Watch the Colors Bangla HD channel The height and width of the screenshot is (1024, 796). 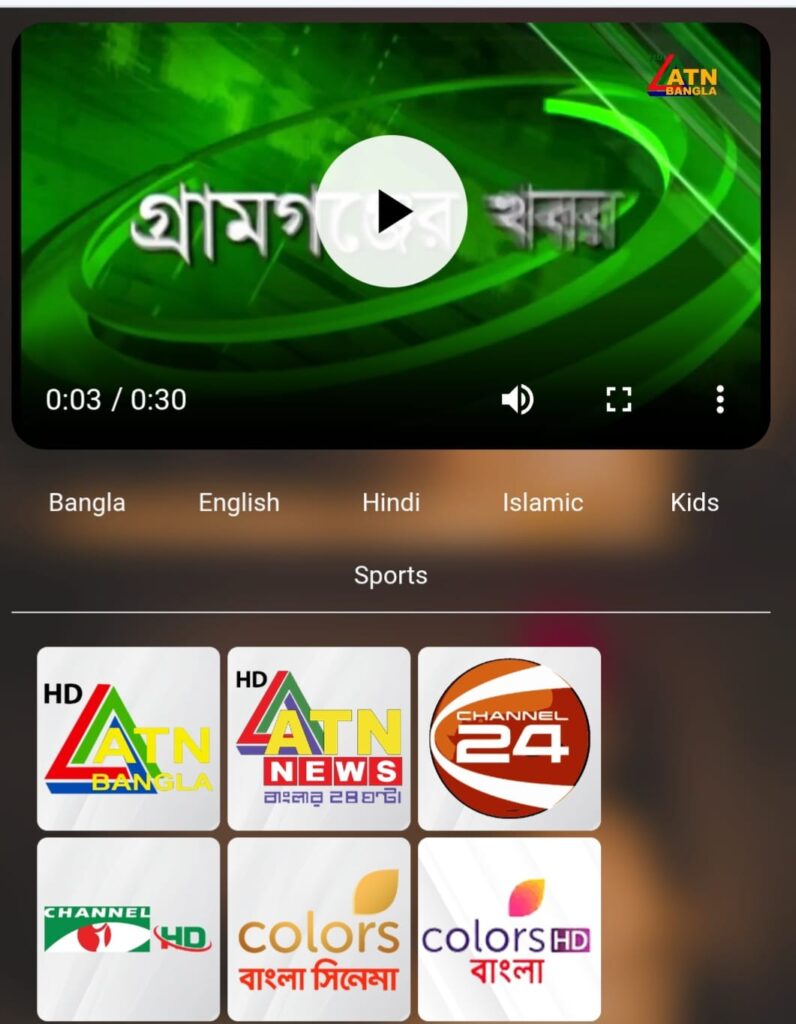[509, 929]
